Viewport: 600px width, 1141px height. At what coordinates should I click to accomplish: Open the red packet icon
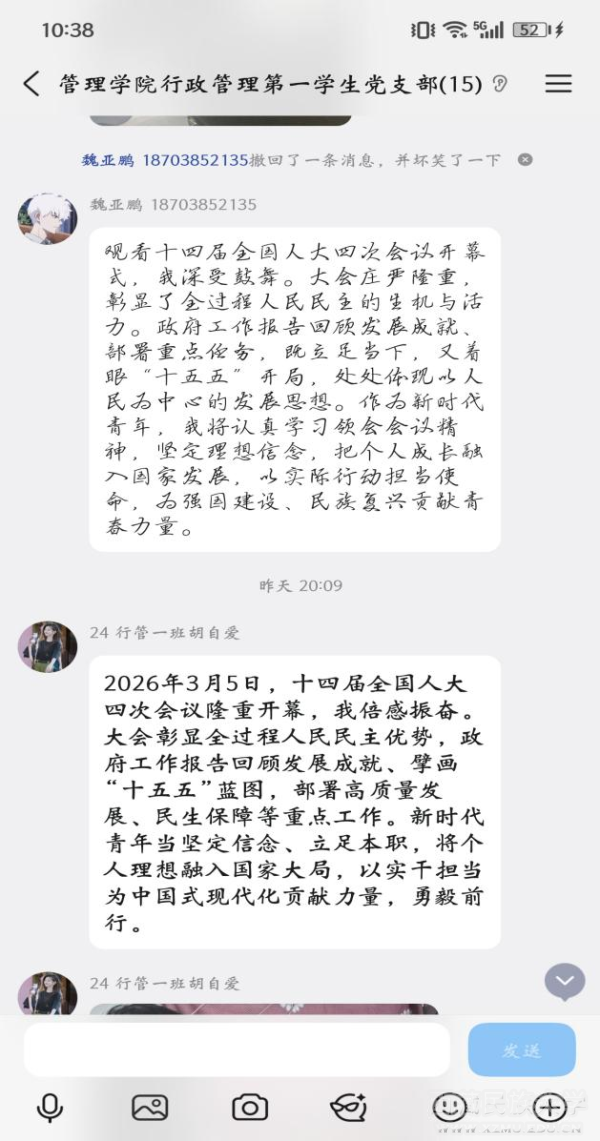(349, 1107)
